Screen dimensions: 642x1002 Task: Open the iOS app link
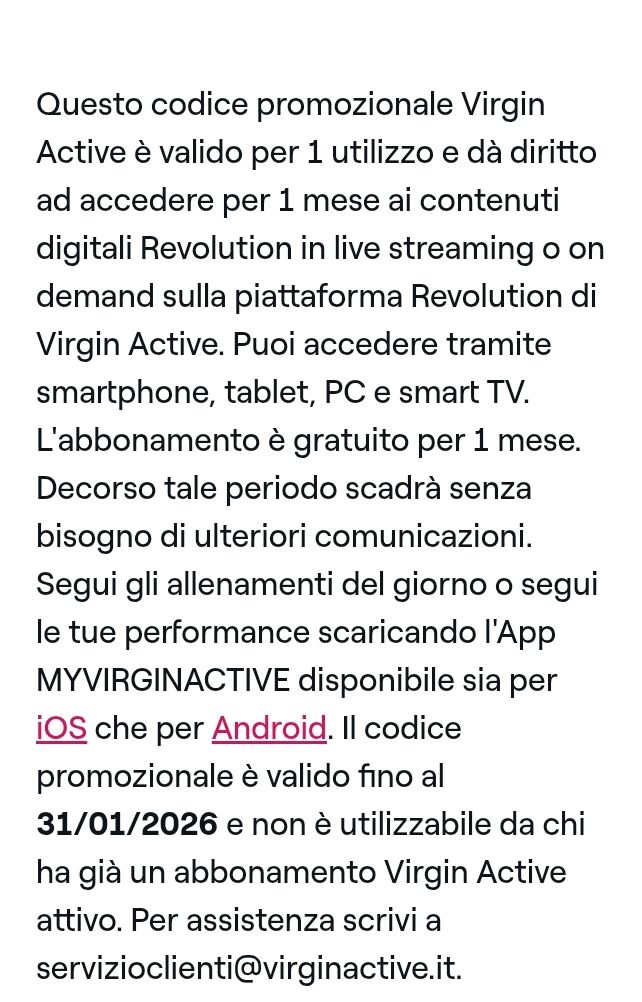pyautogui.click(x=61, y=728)
